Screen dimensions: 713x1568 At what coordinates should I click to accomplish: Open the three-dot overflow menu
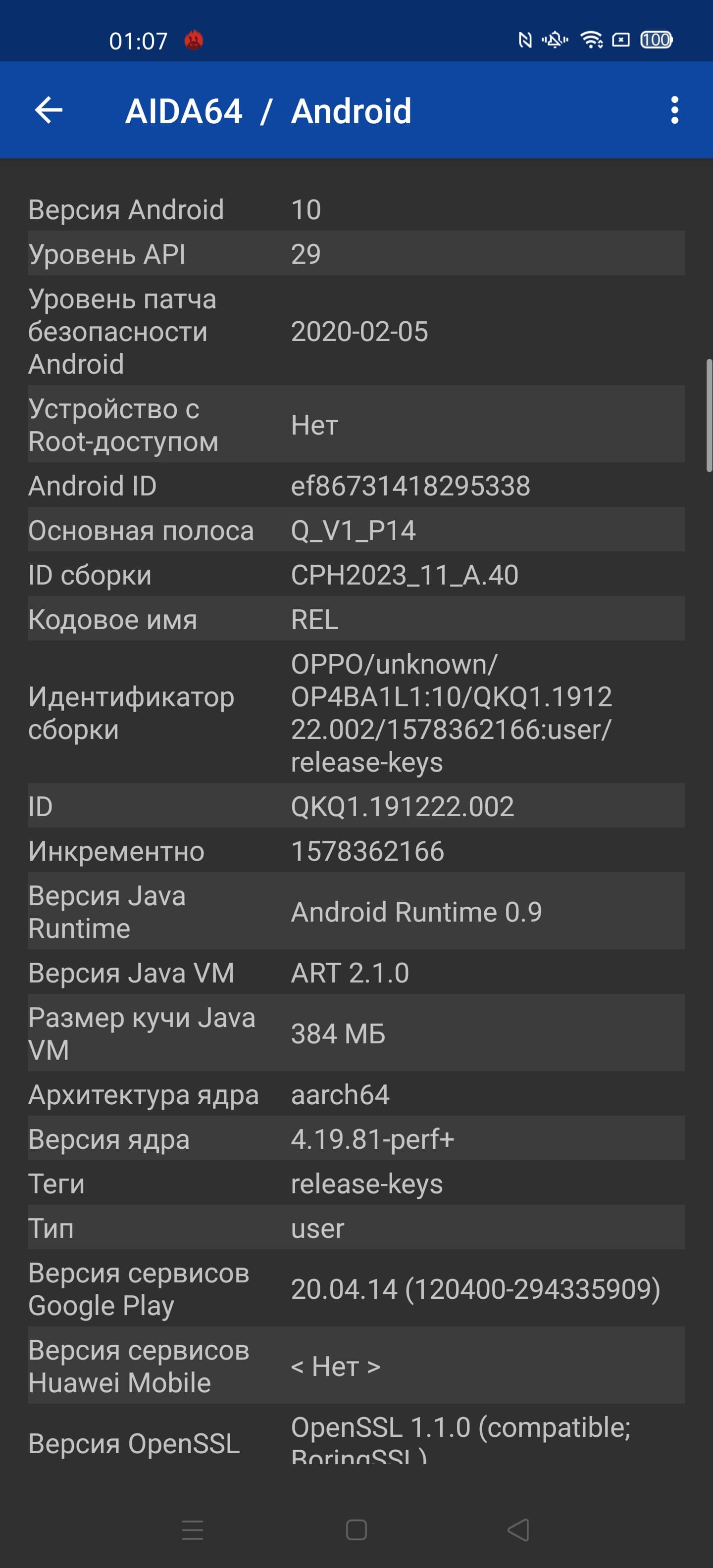674,110
